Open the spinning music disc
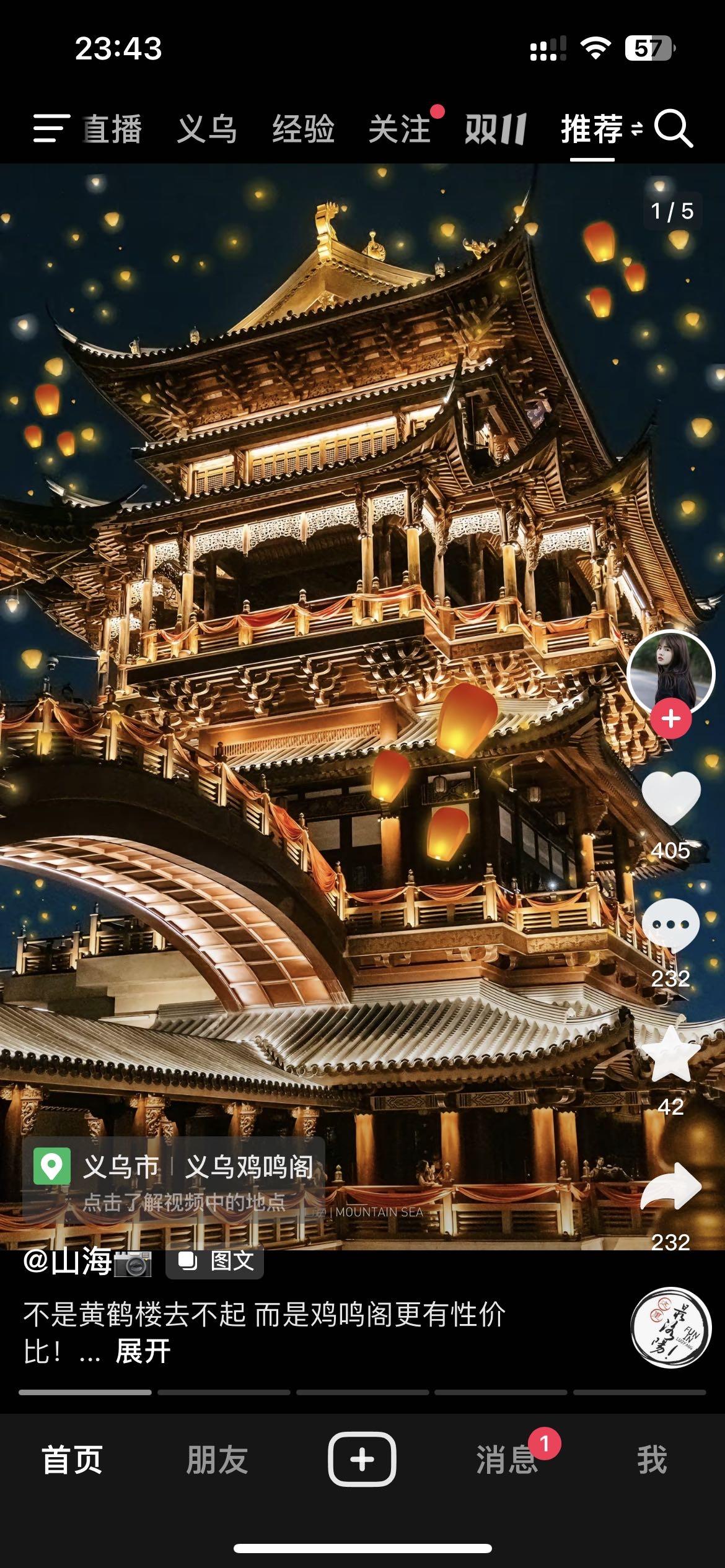This screenshot has height=1568, width=725. (670, 1328)
